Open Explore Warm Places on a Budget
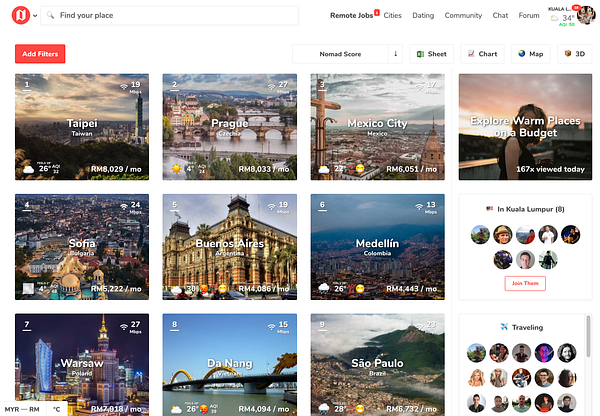 (525, 126)
